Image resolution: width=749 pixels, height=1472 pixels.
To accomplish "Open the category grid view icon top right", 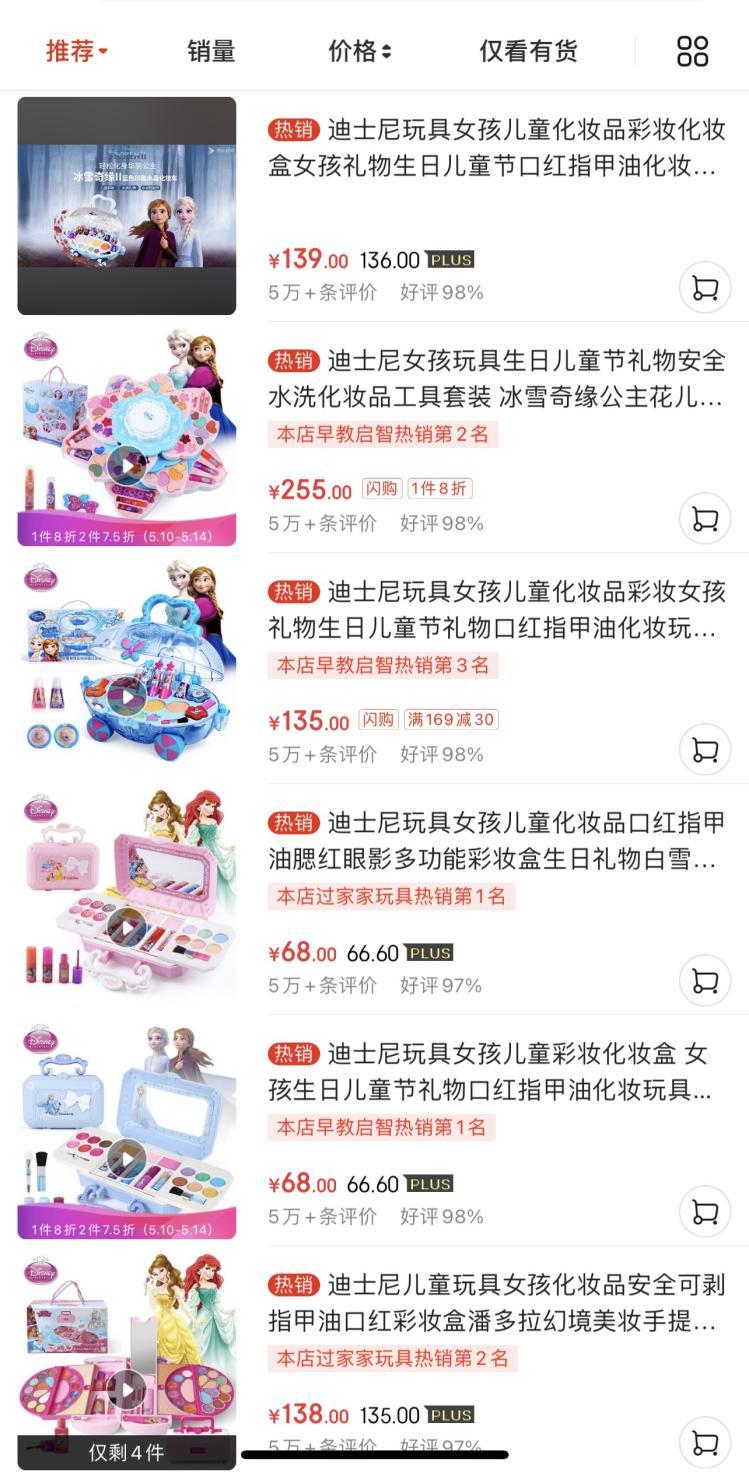I will coord(691,50).
